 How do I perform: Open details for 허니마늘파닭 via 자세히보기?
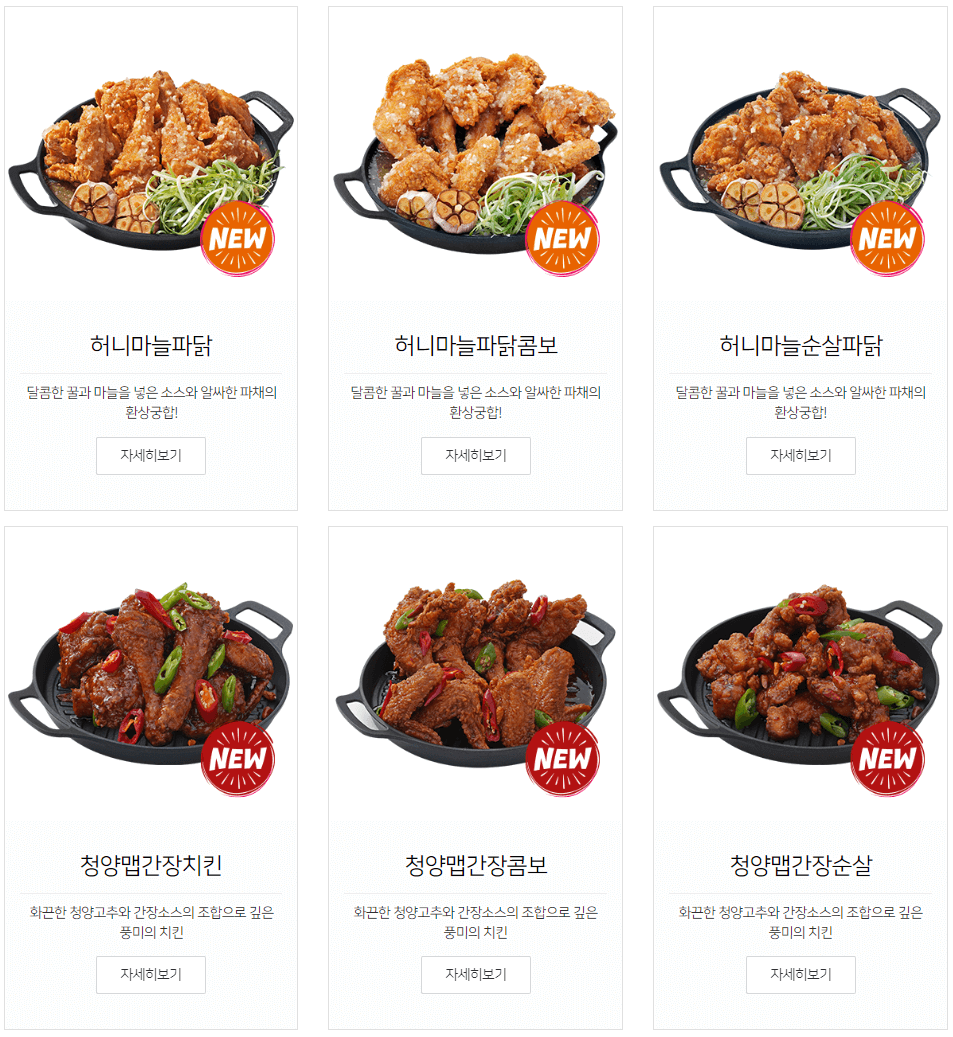(x=150, y=456)
